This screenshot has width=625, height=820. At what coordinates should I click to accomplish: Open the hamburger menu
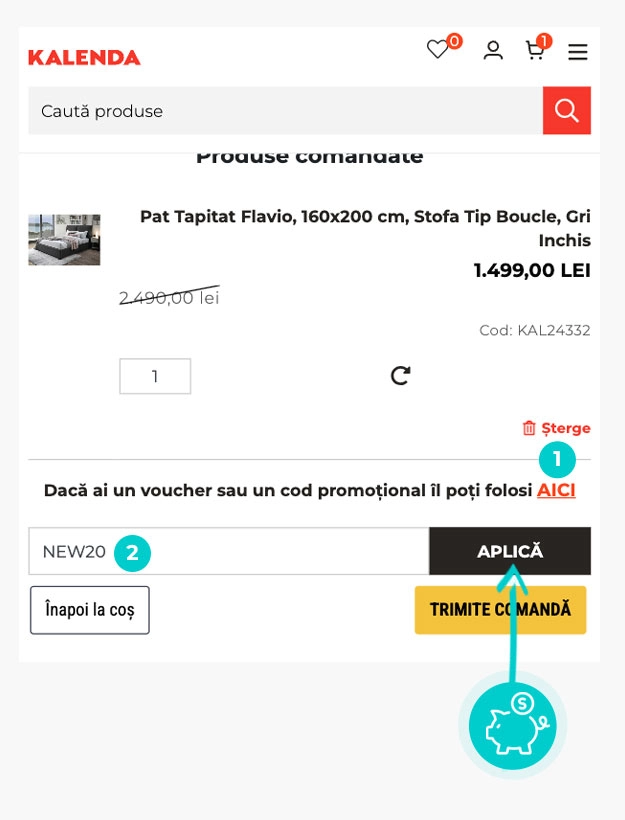pyautogui.click(x=578, y=52)
